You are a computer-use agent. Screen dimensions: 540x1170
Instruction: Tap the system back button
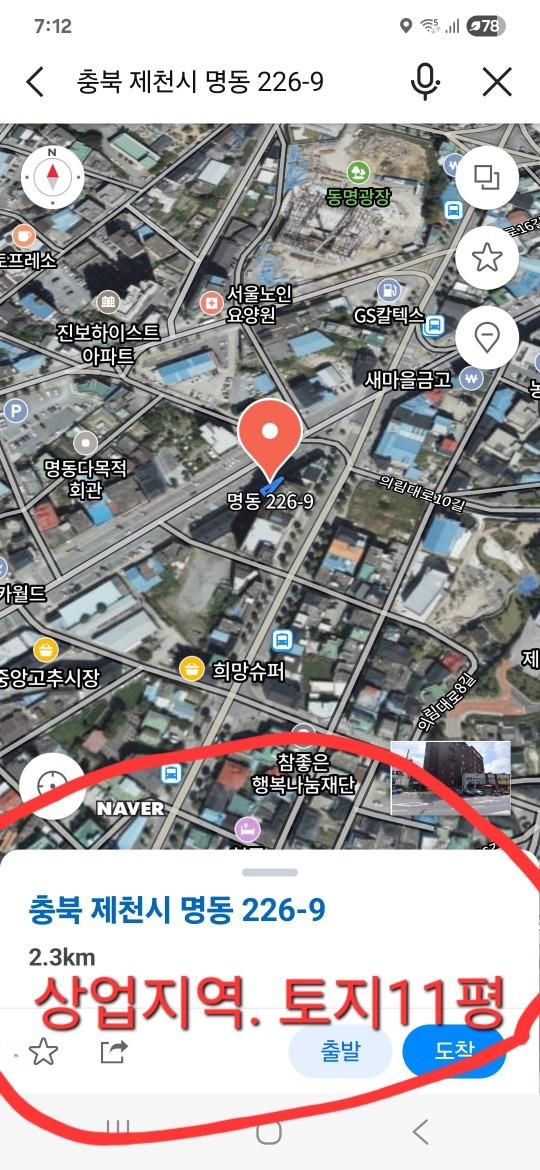coord(421,1131)
